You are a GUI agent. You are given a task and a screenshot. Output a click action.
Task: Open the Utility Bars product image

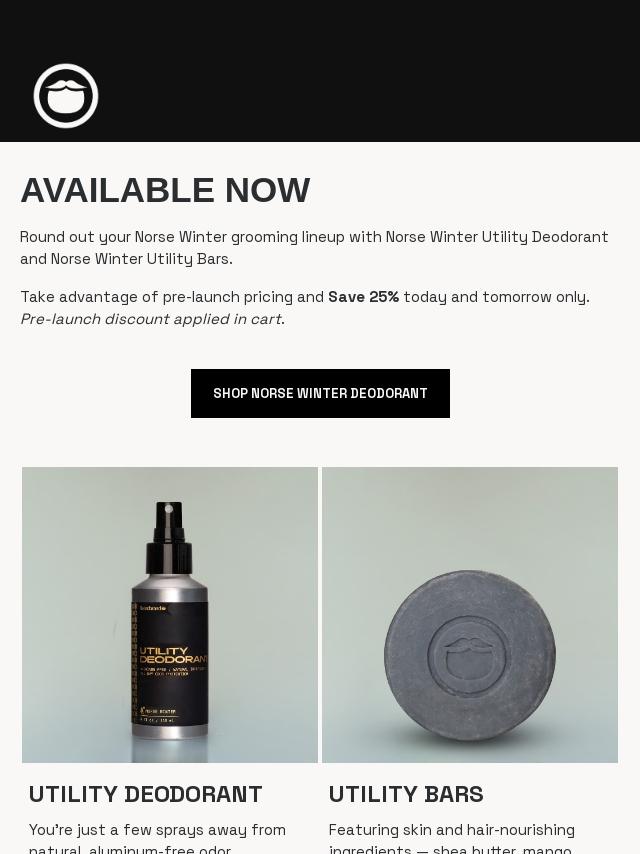tap(470, 614)
